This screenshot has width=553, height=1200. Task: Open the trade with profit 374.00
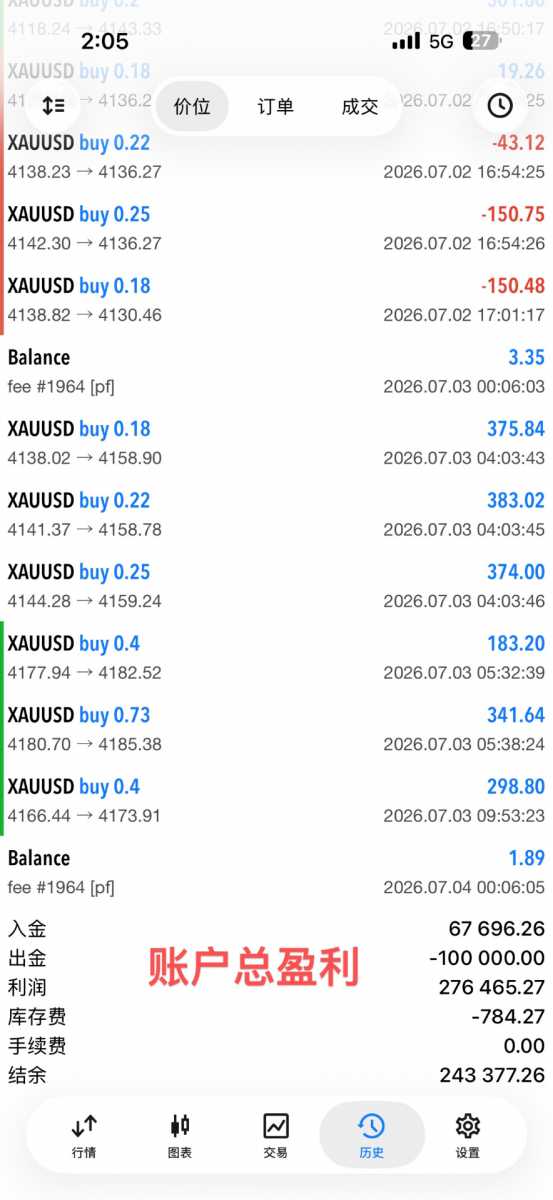(x=276, y=586)
